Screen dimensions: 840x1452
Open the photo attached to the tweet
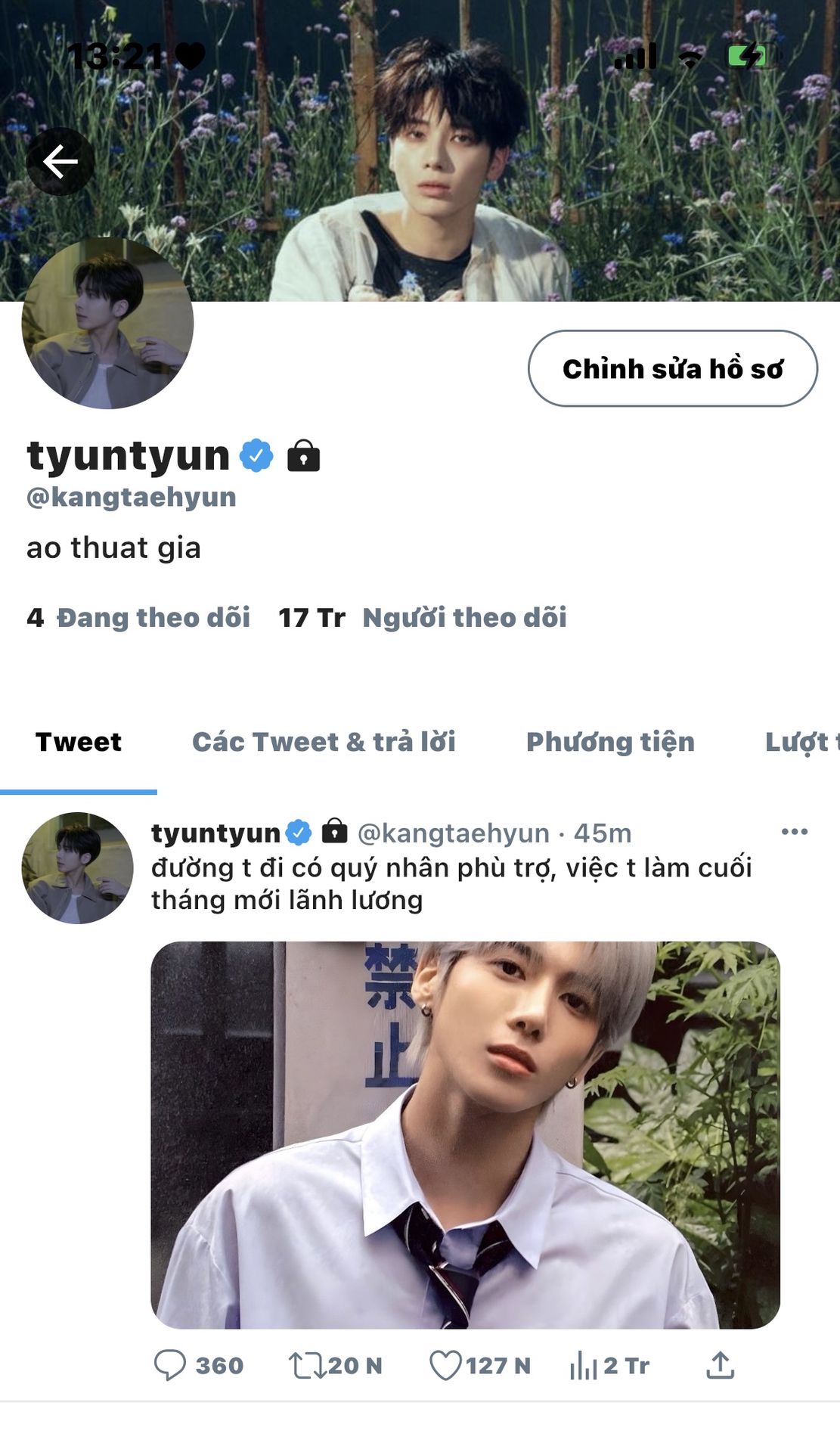[465, 1134]
